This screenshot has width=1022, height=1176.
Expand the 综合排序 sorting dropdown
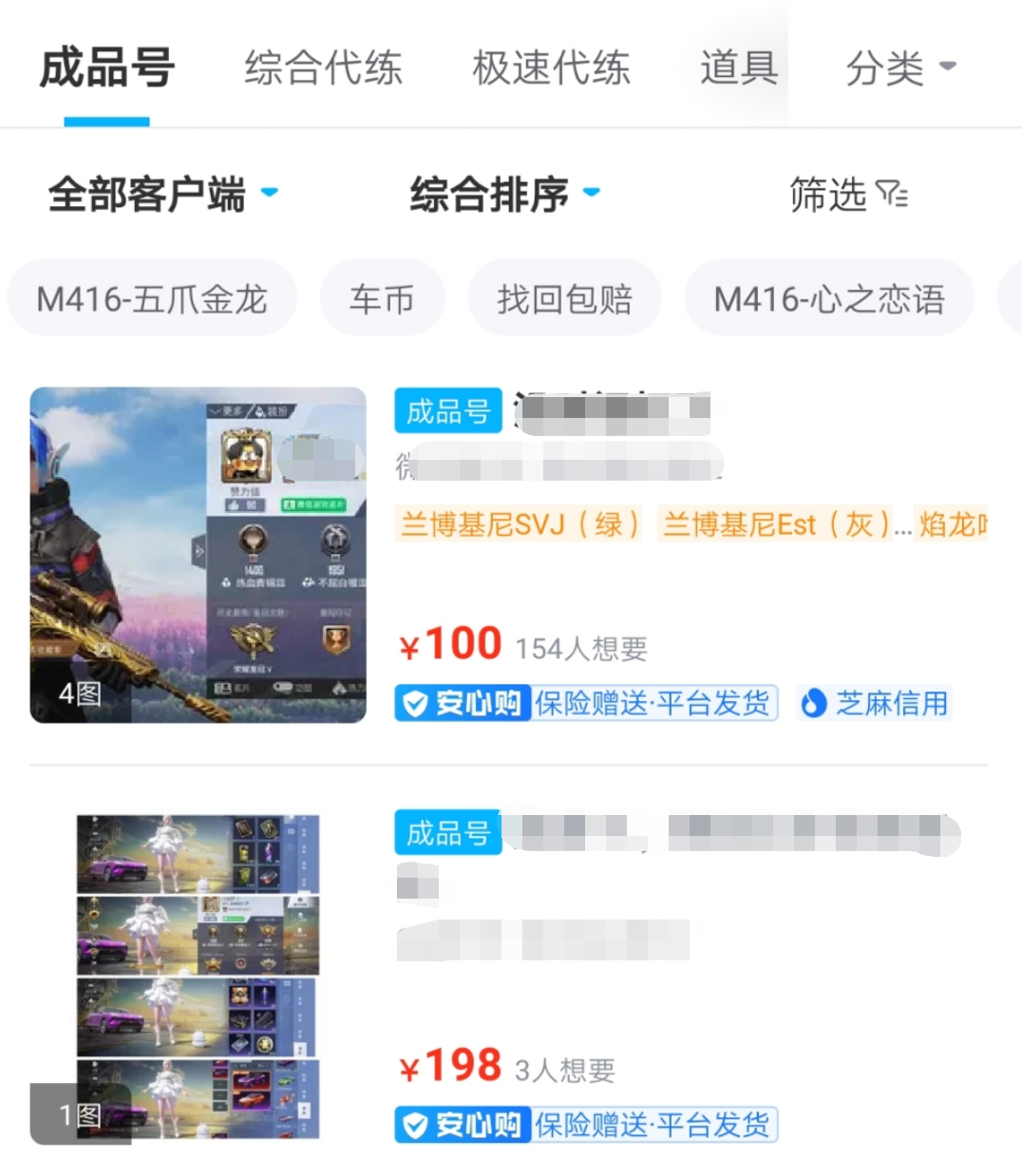pyautogui.click(x=504, y=195)
